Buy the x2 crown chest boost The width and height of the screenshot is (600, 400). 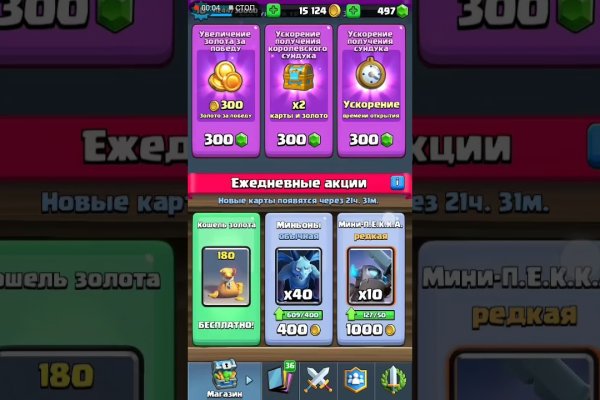298,140
